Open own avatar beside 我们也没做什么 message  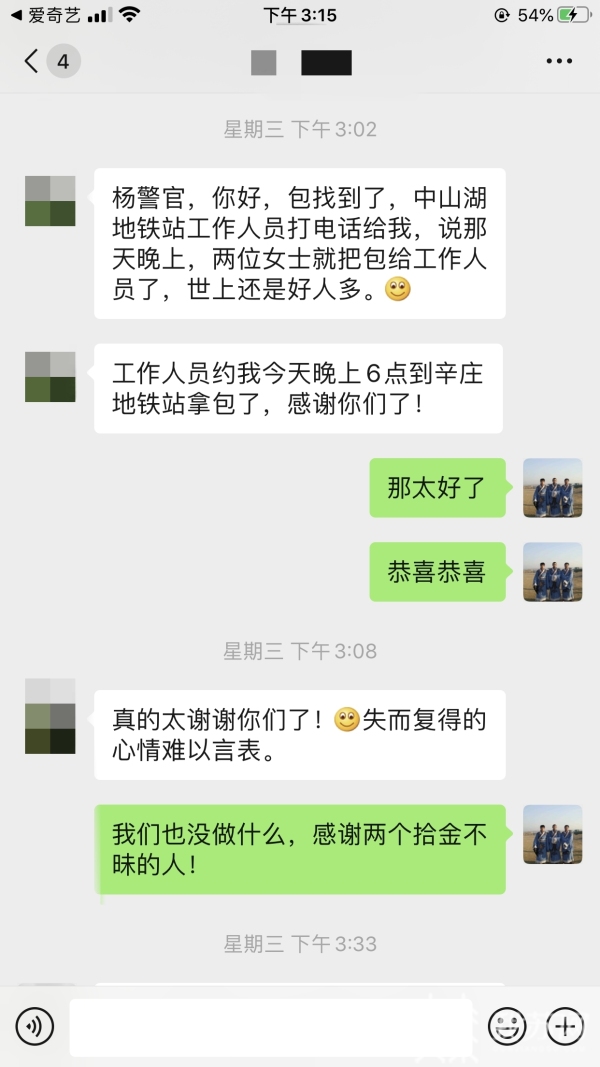[x=552, y=834]
